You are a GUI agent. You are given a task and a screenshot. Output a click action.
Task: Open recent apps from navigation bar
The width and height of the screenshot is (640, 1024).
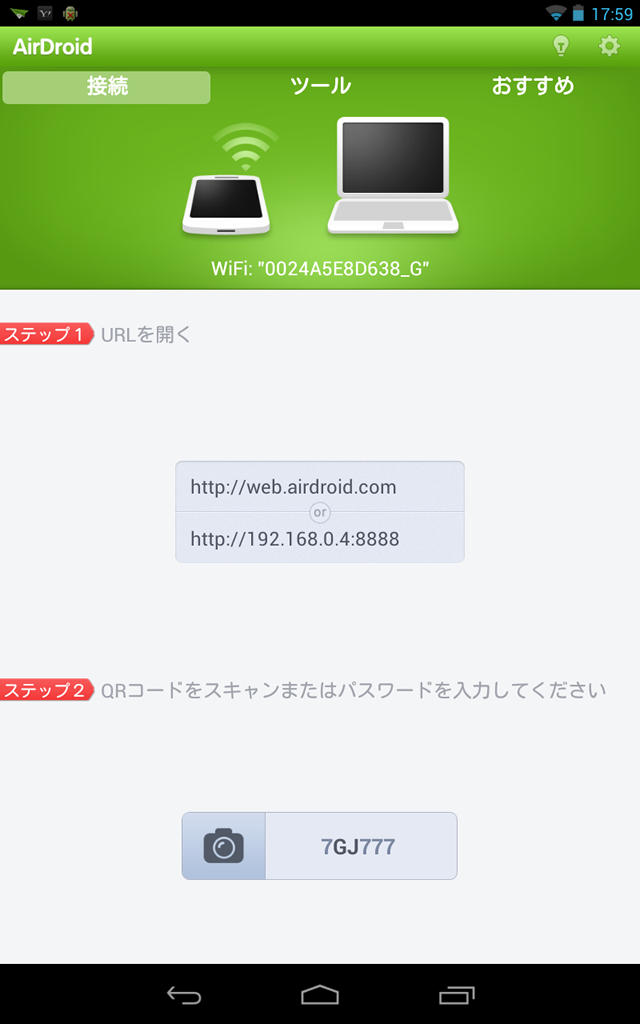[x=456, y=995]
